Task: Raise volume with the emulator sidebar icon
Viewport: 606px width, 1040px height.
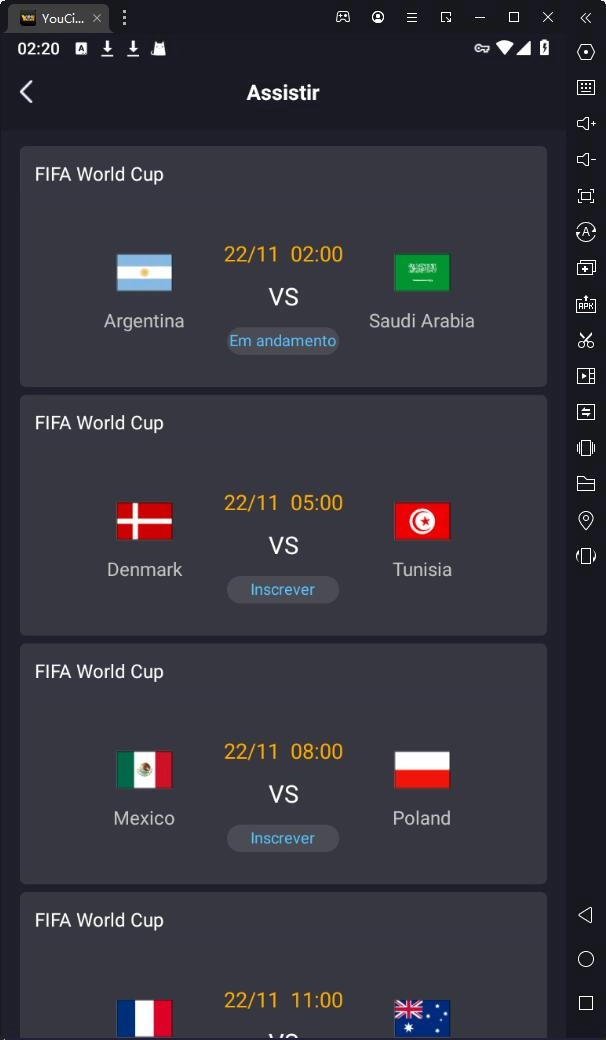Action: (586, 123)
